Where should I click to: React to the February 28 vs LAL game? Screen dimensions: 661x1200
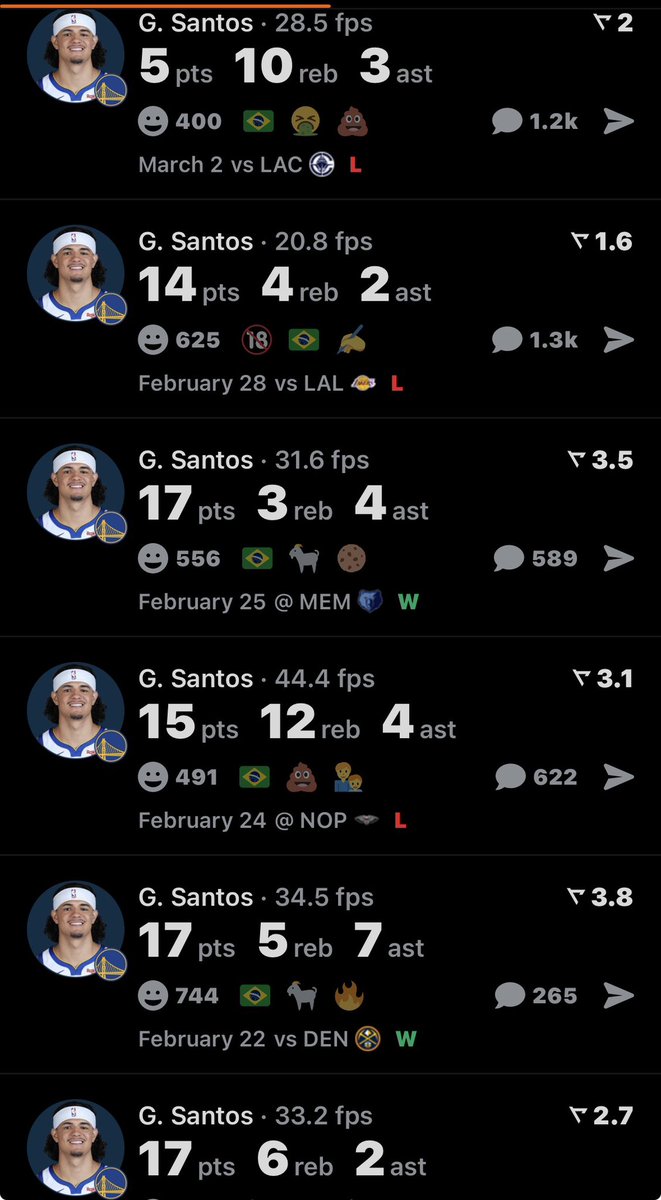153,340
